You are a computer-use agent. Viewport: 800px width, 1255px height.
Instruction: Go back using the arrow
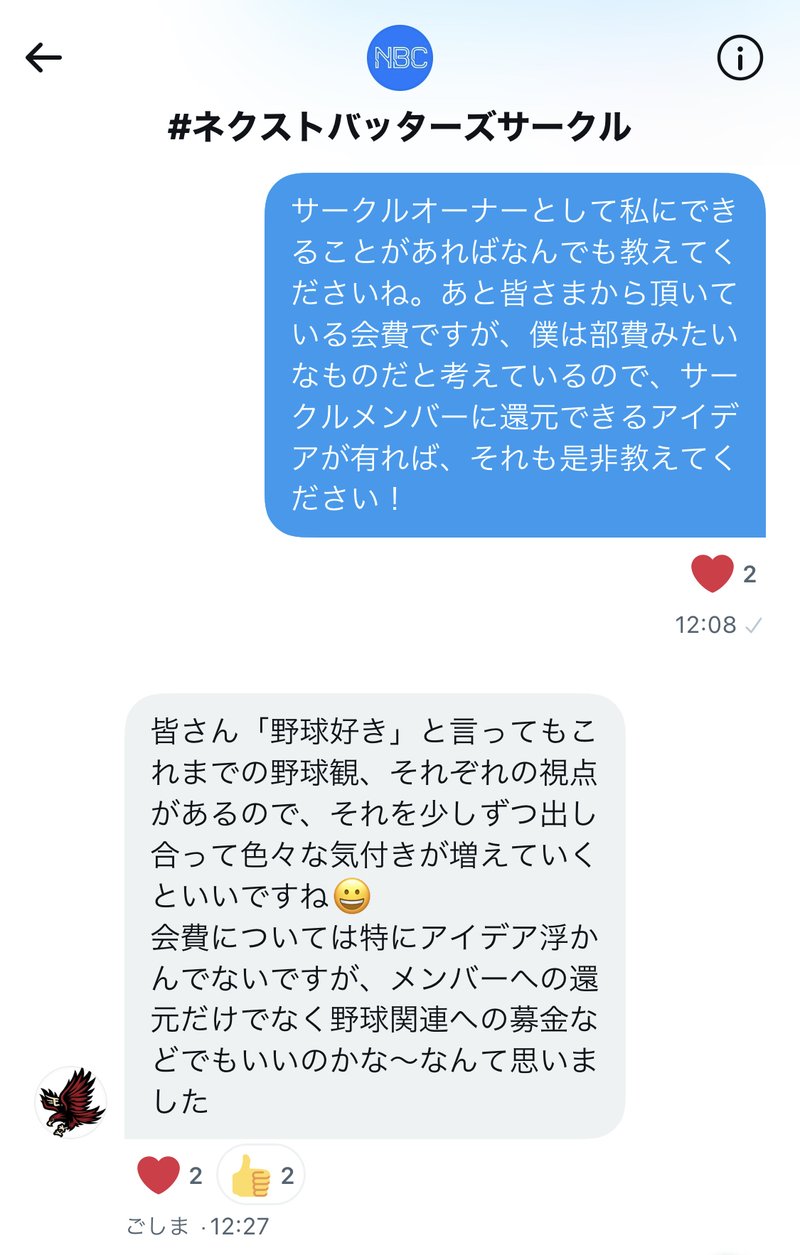[x=44, y=58]
